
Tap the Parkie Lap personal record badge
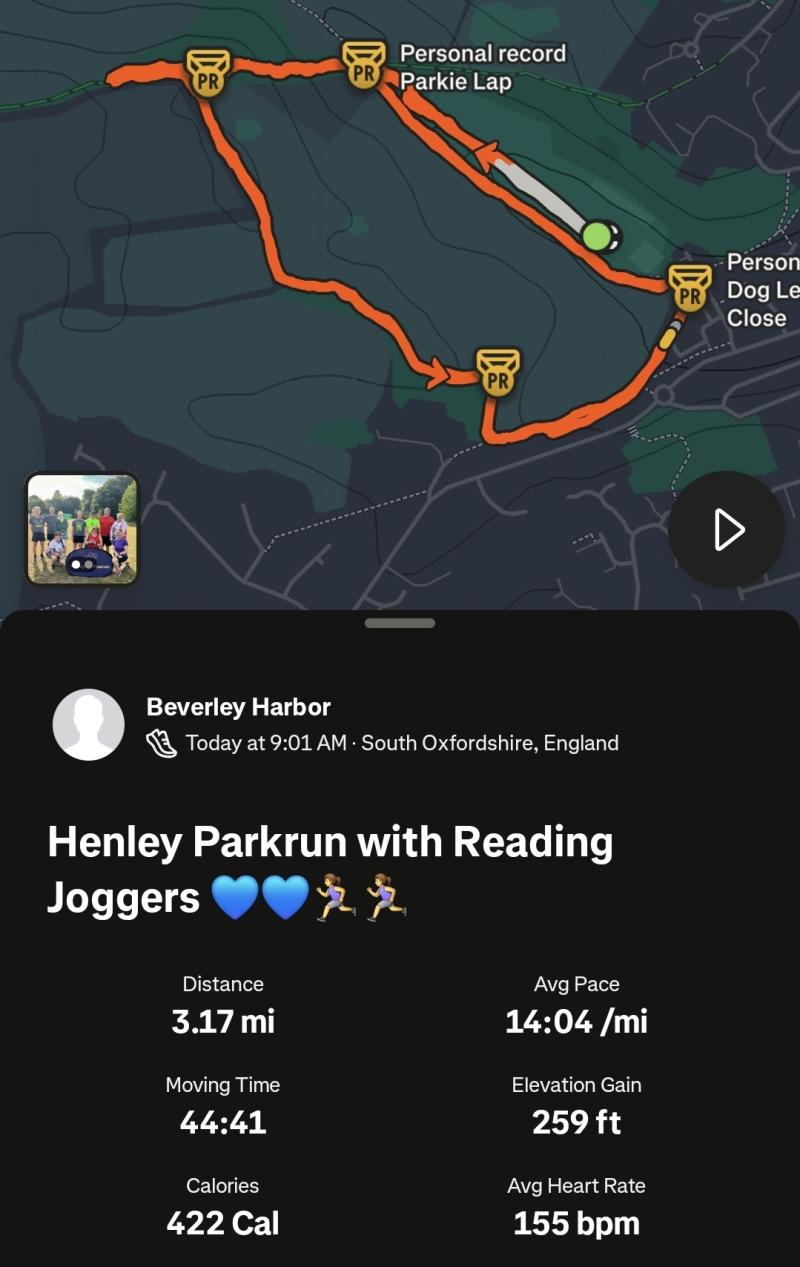364,65
